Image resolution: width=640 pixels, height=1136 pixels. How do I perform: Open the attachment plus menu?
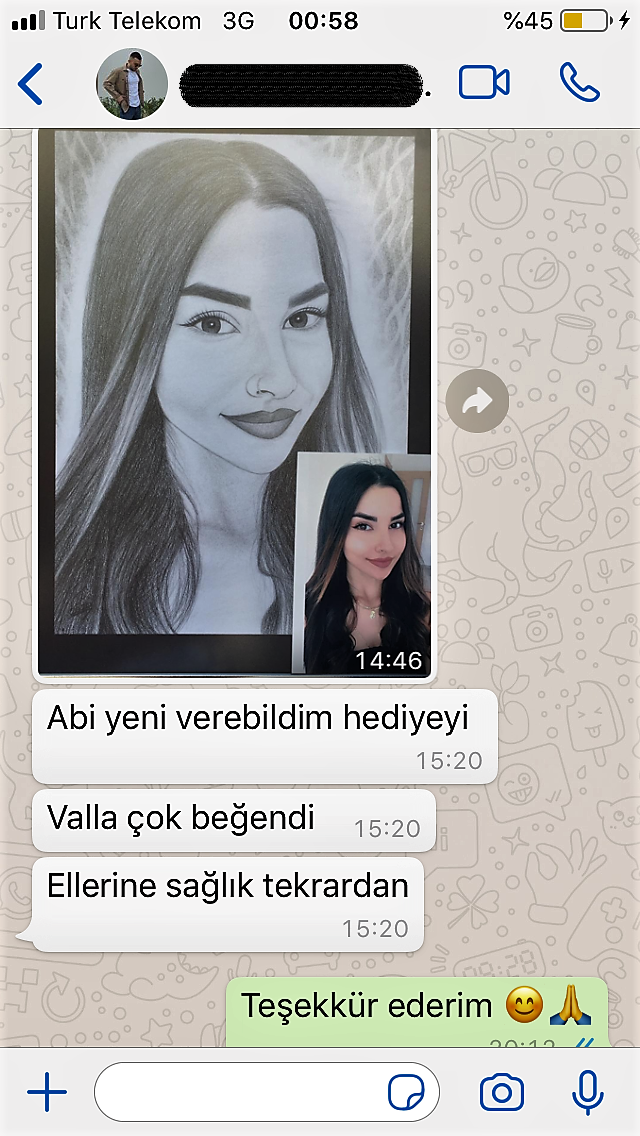coord(47,1092)
